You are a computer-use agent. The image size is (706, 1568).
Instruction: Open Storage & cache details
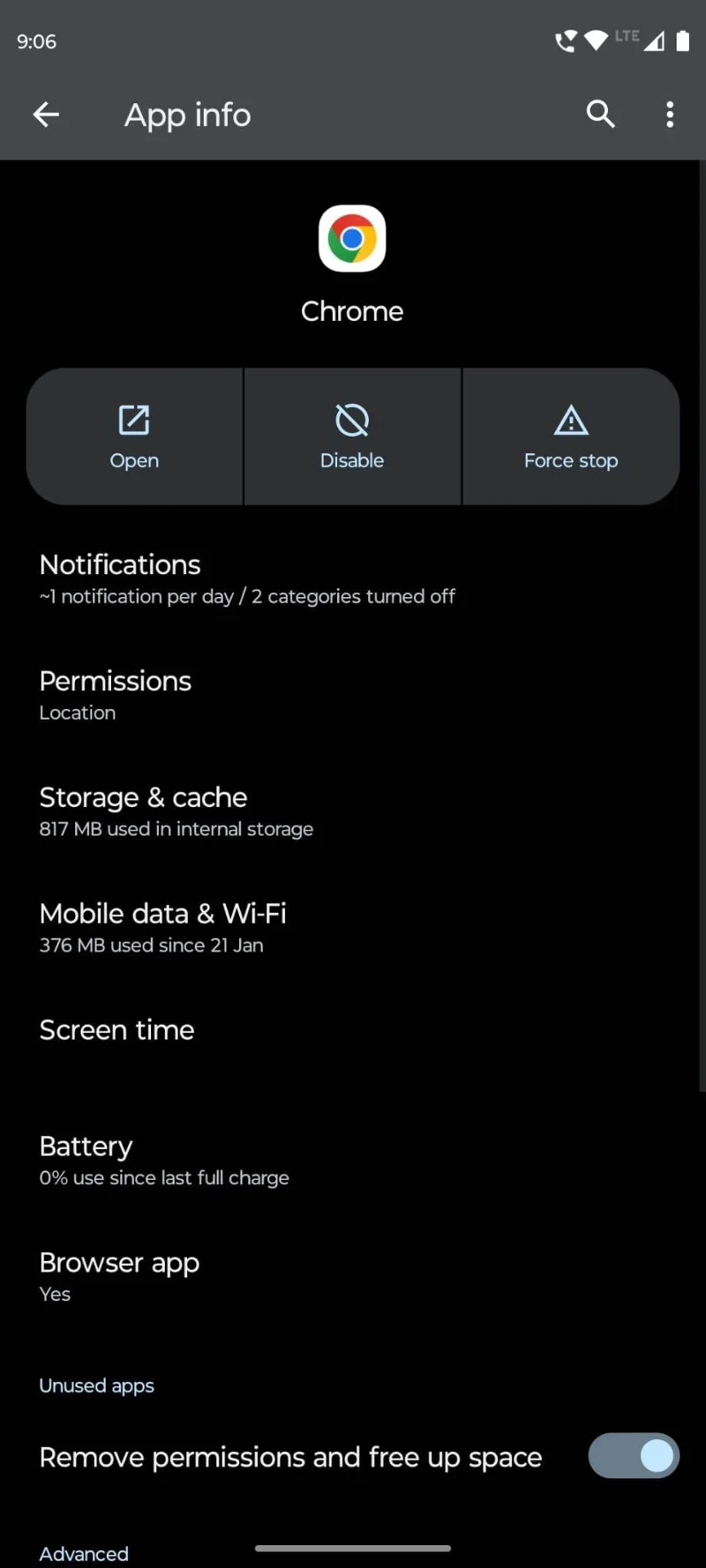(176, 811)
